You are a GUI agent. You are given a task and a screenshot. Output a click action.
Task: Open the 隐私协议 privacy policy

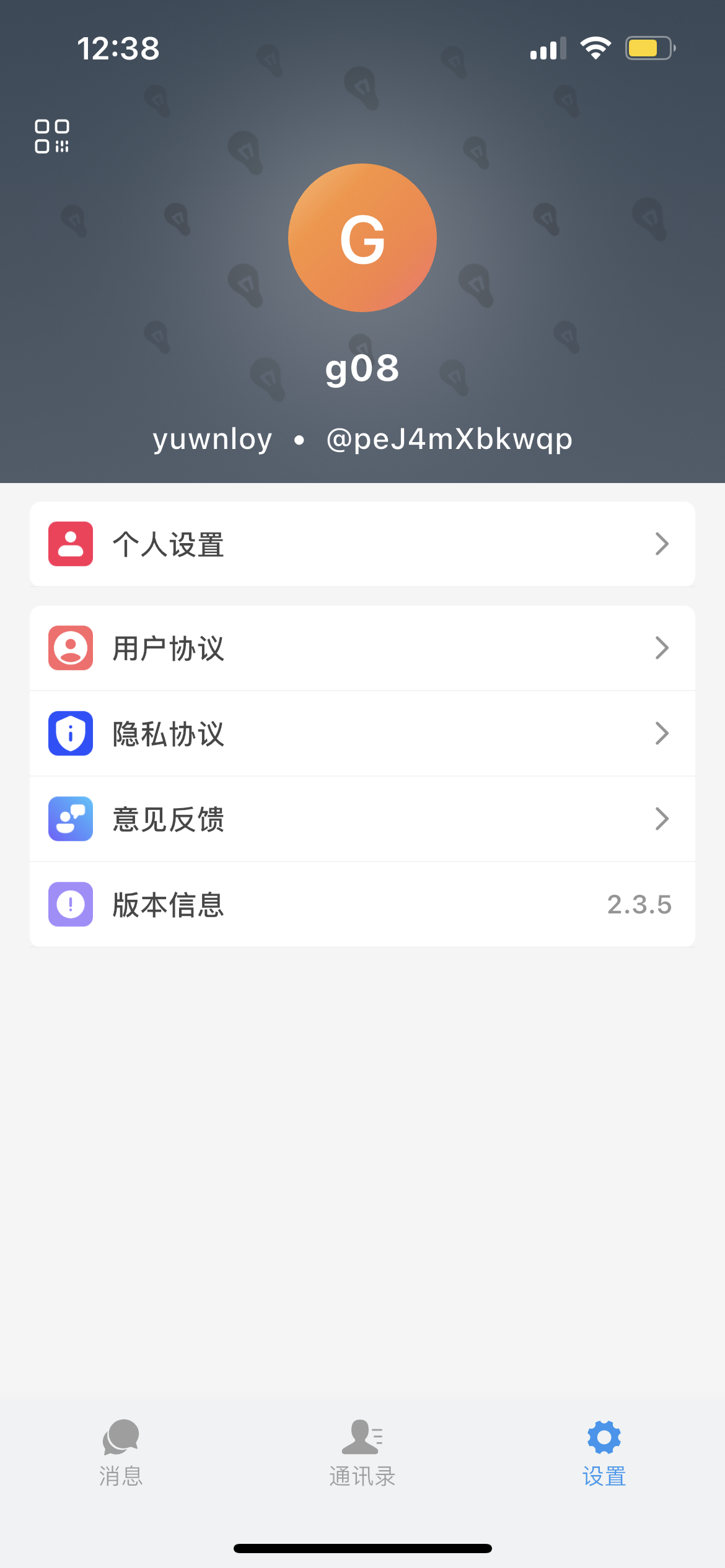click(362, 733)
